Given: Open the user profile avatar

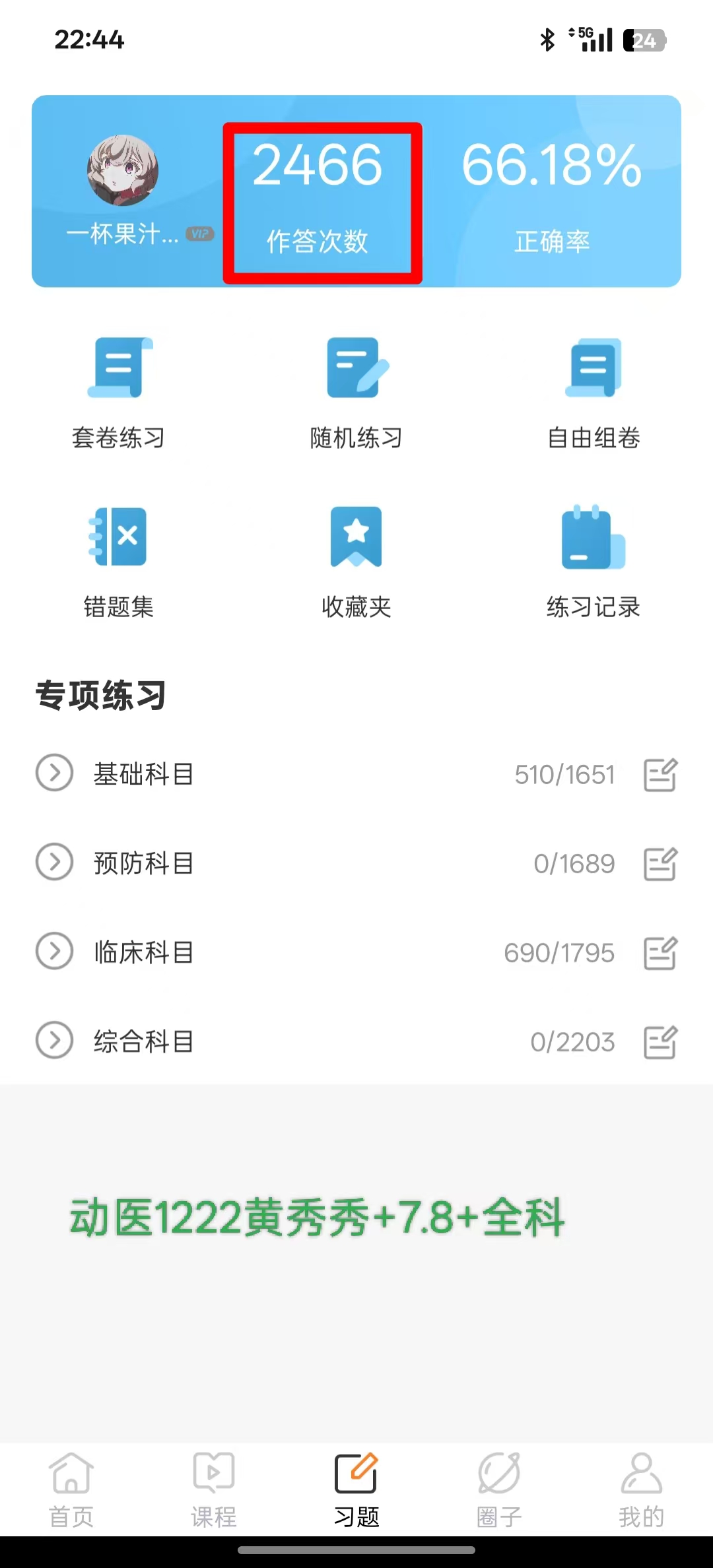Looking at the screenshot, I should (x=123, y=170).
